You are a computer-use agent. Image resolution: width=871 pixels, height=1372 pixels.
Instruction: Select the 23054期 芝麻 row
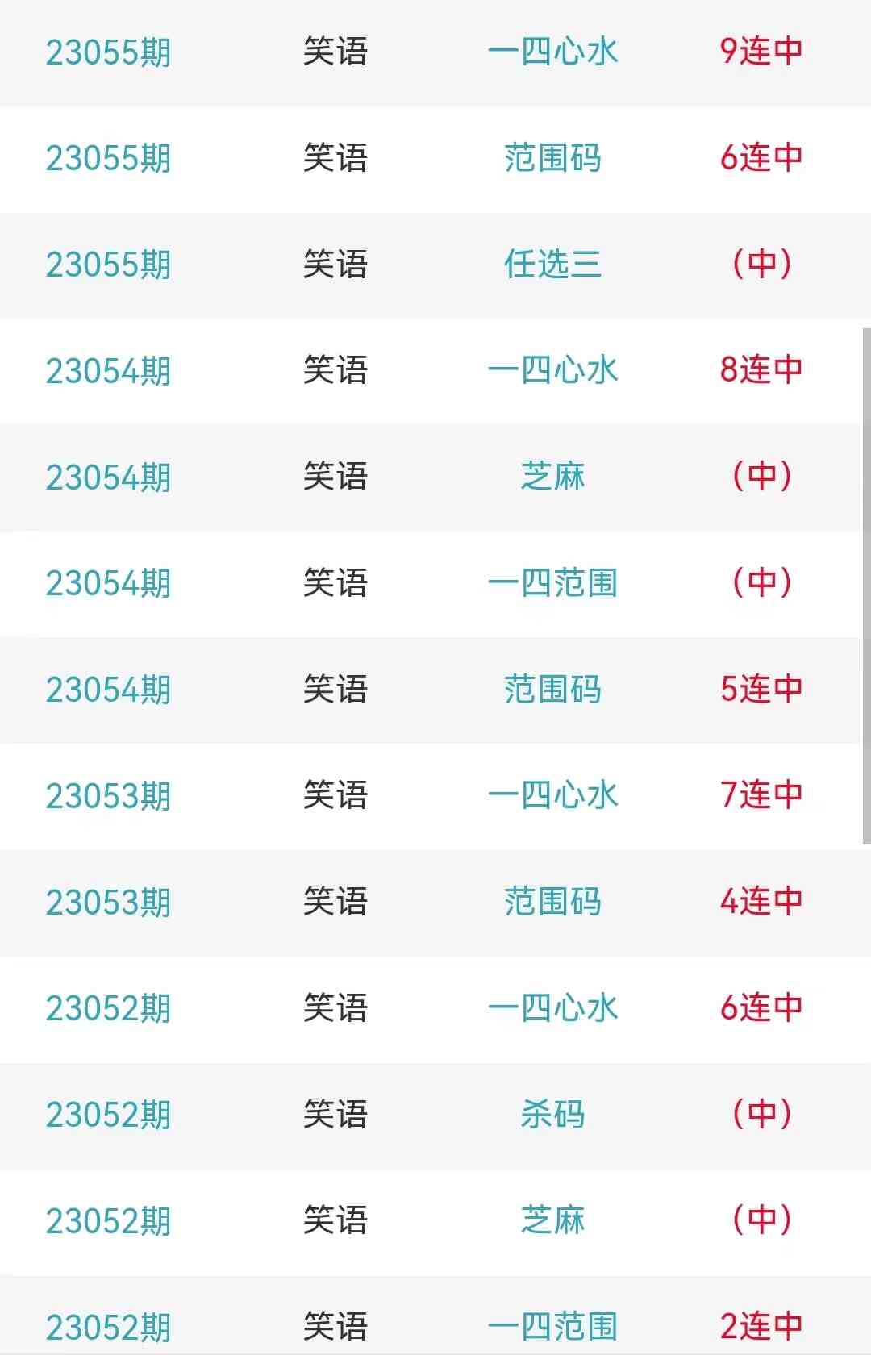click(552, 477)
